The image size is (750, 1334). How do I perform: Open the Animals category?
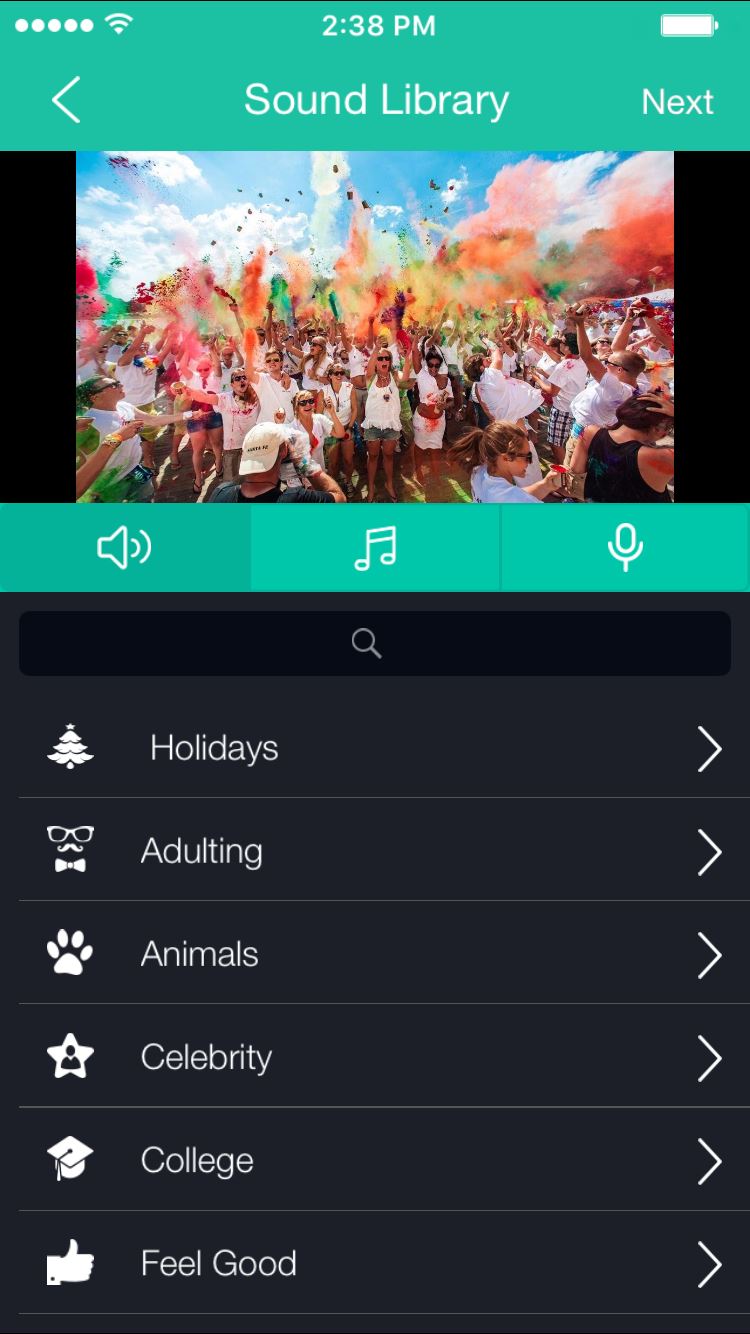tap(375, 954)
